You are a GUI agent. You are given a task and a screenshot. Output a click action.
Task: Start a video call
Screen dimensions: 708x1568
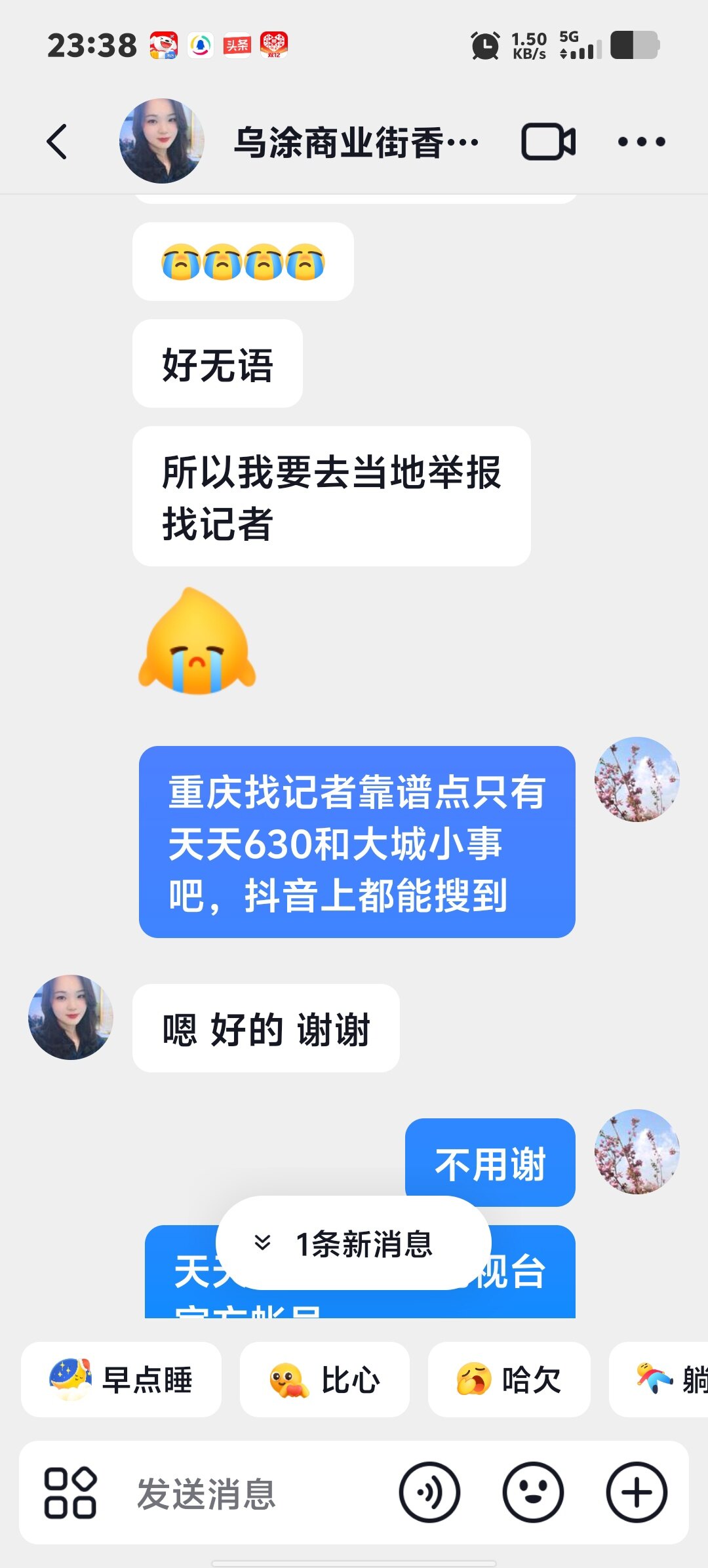[548, 142]
